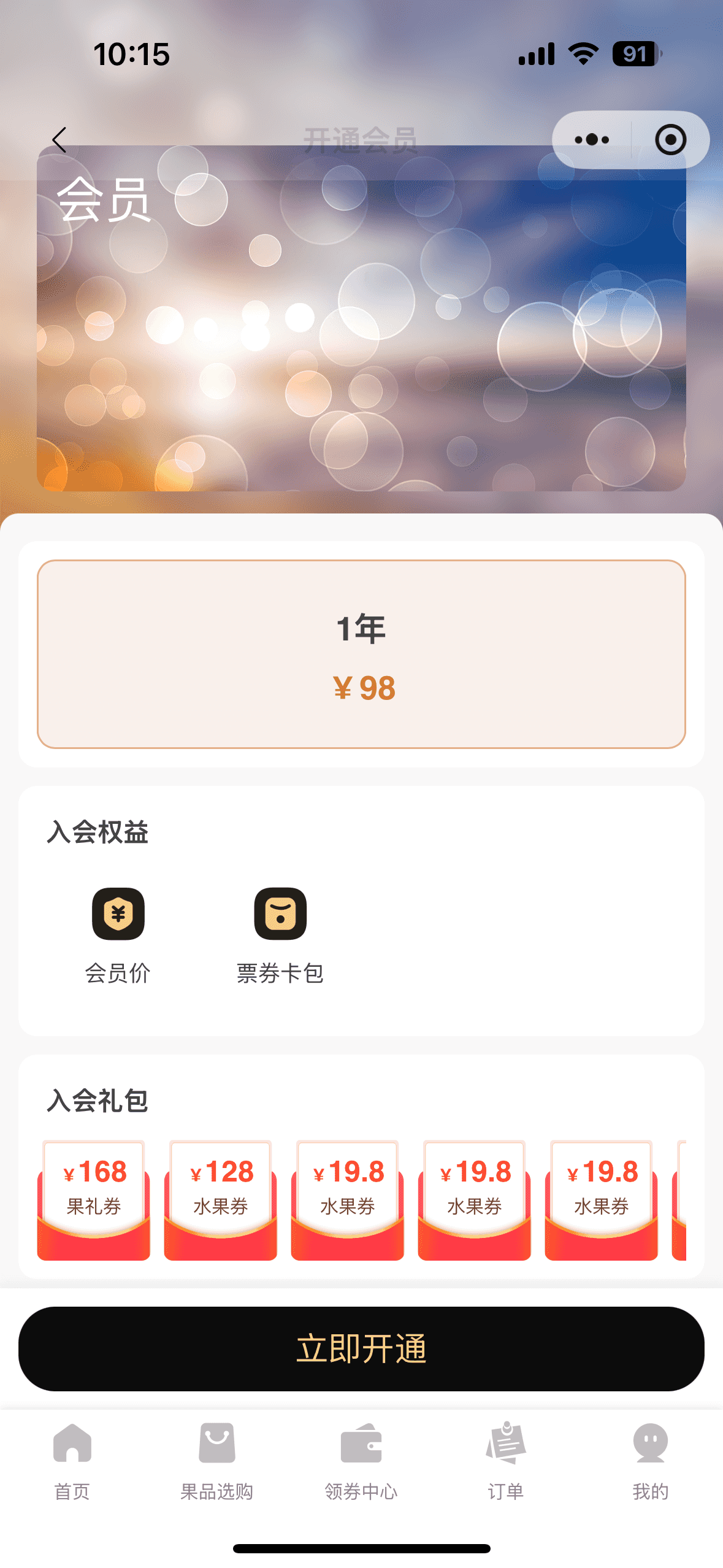
Task: Go to the 订单 tab
Action: coord(506,1461)
